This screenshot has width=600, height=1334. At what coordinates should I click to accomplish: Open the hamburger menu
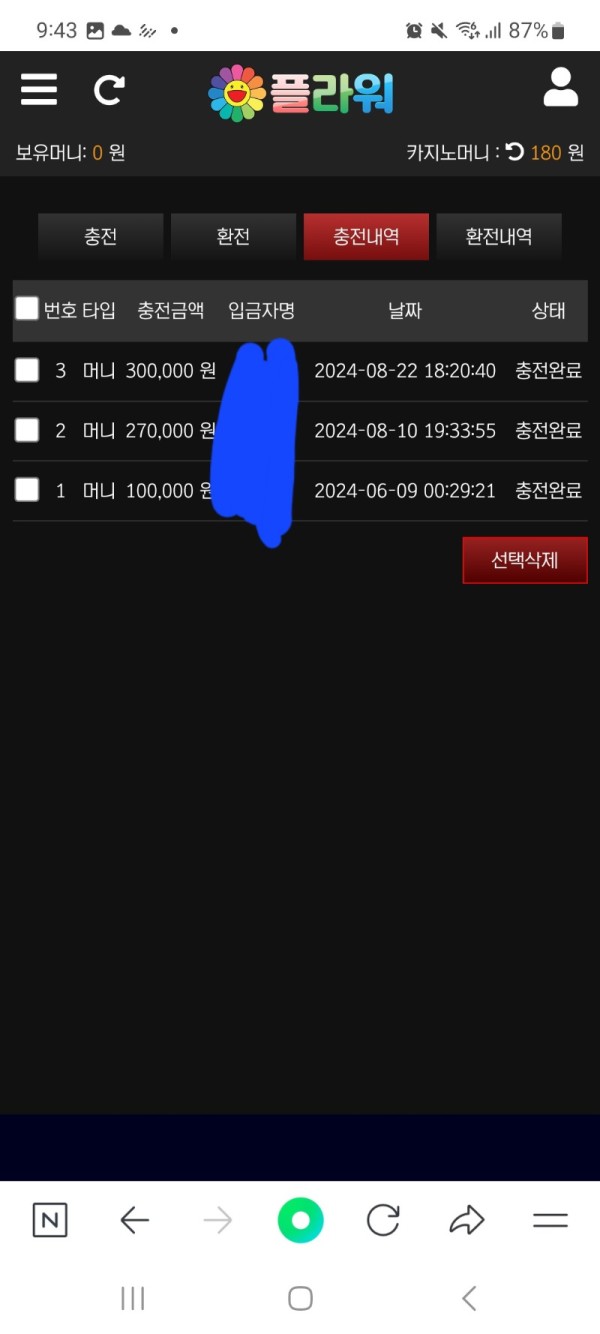(39, 88)
